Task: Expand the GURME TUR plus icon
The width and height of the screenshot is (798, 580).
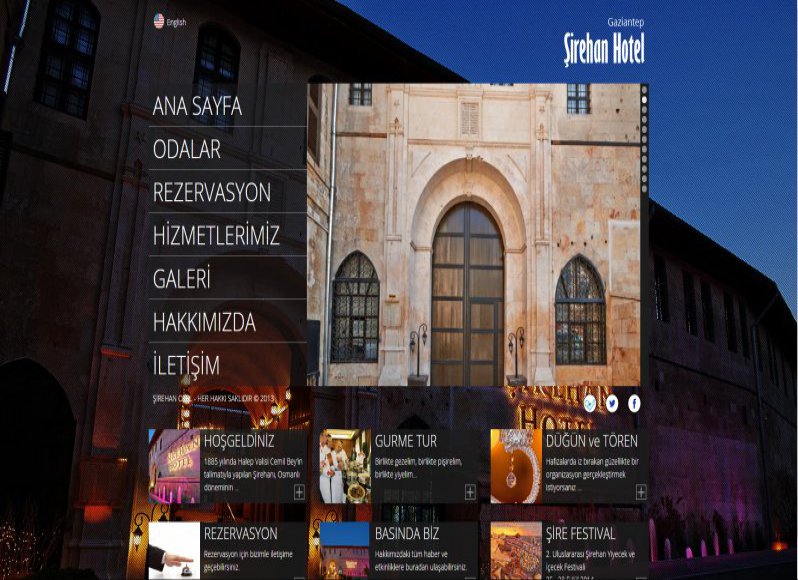Action: 469,492
